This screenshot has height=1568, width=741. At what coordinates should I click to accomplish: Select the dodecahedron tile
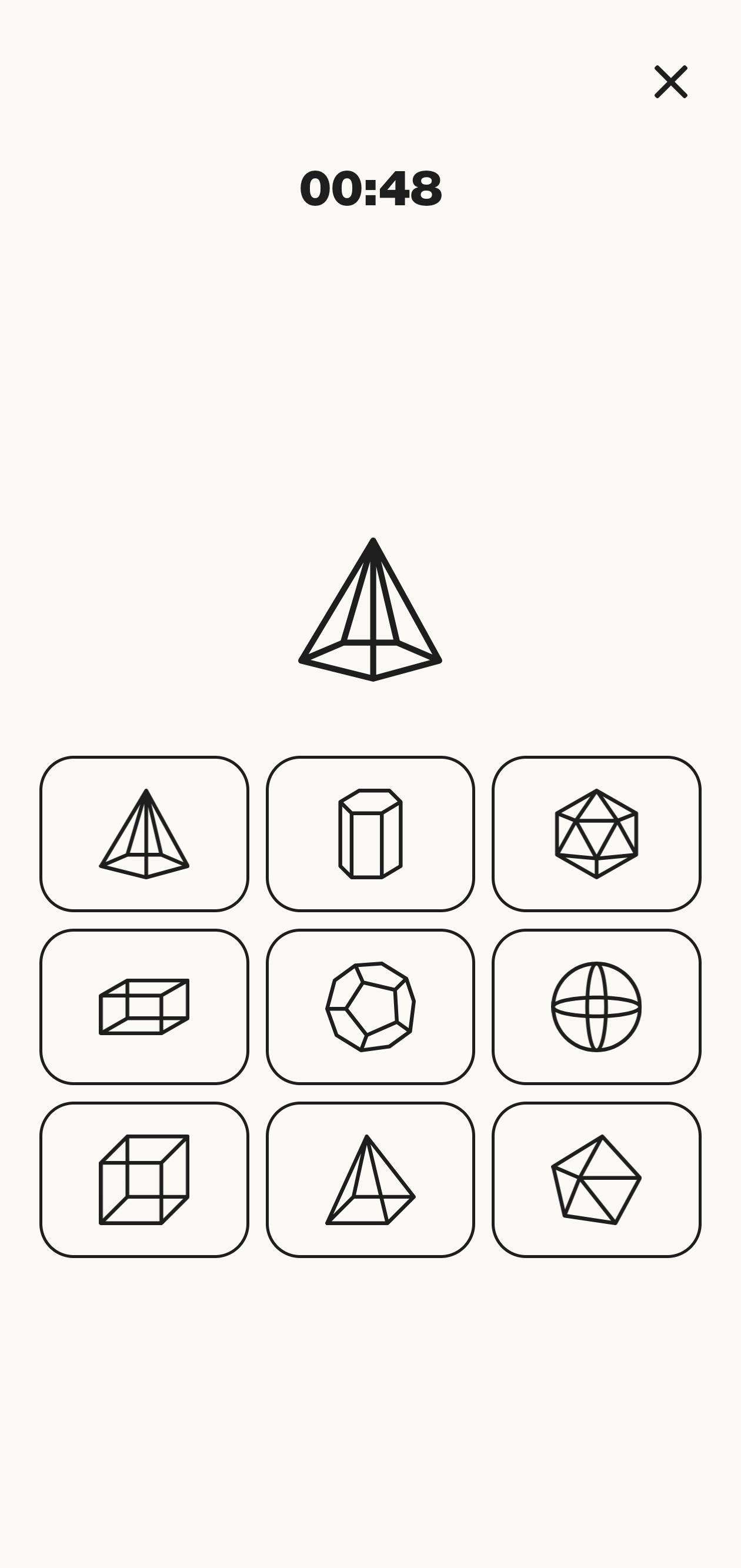[x=370, y=1006]
